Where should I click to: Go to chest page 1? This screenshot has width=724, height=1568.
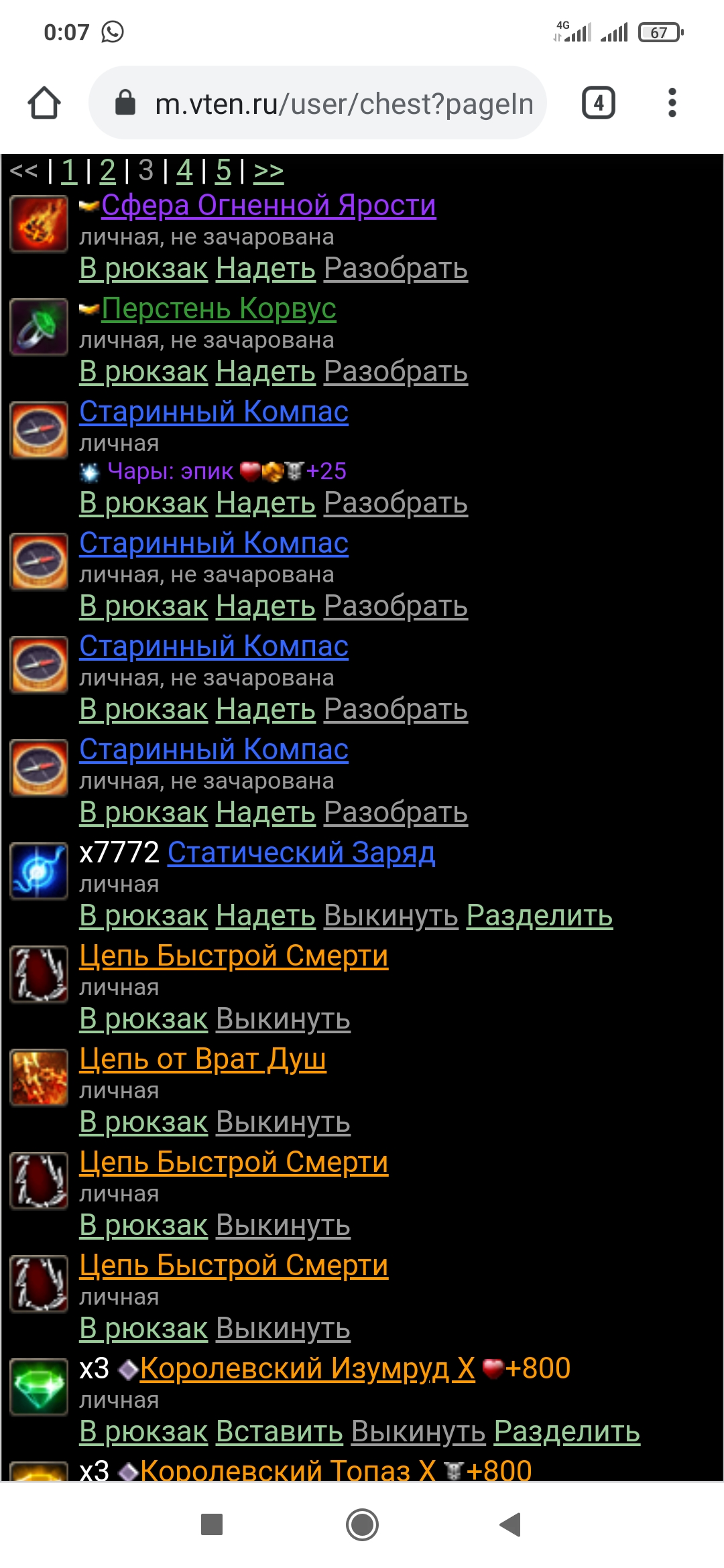coord(68,172)
